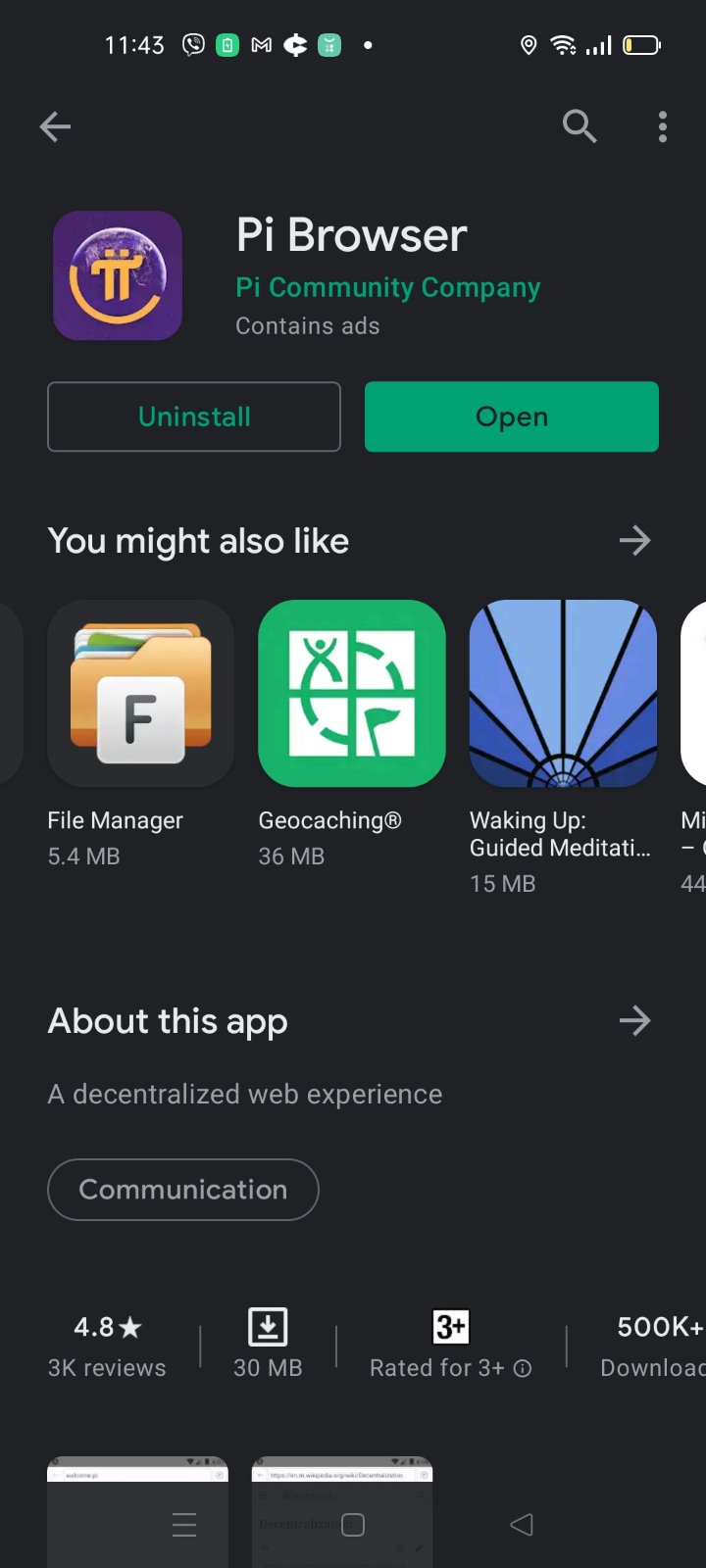This screenshot has width=706, height=1568.
Task: Expand the You might also like arrow
Action: pos(635,540)
